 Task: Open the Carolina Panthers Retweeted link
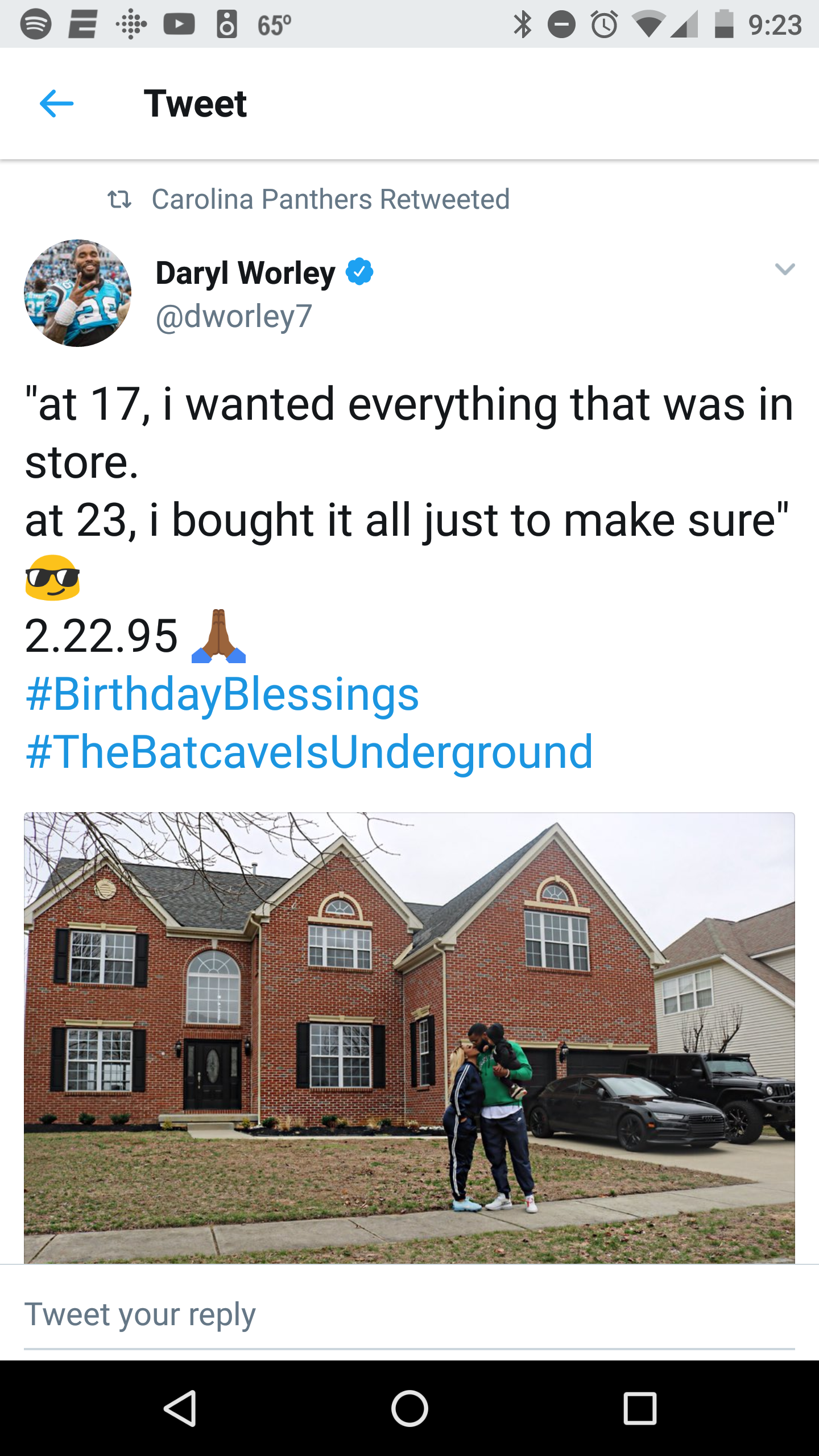tap(330, 199)
